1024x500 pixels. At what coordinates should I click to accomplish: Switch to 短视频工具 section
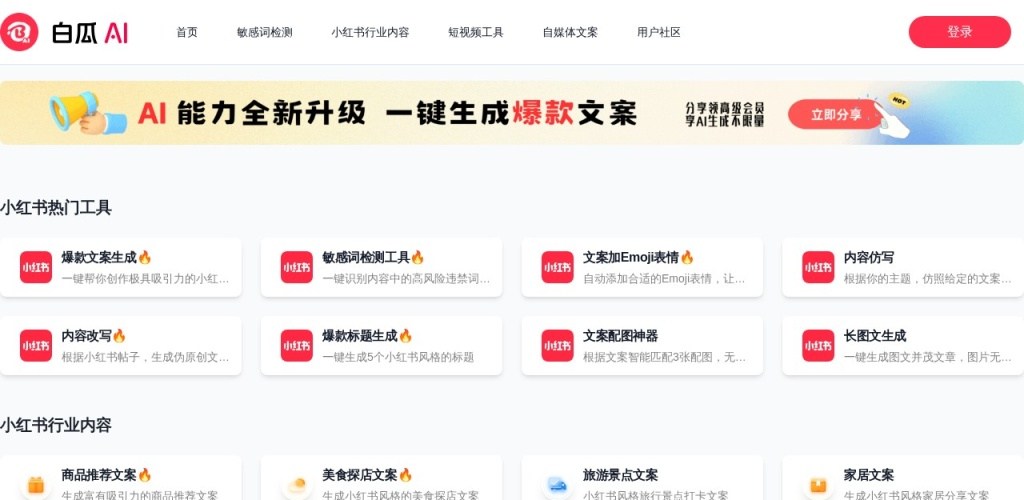point(476,32)
